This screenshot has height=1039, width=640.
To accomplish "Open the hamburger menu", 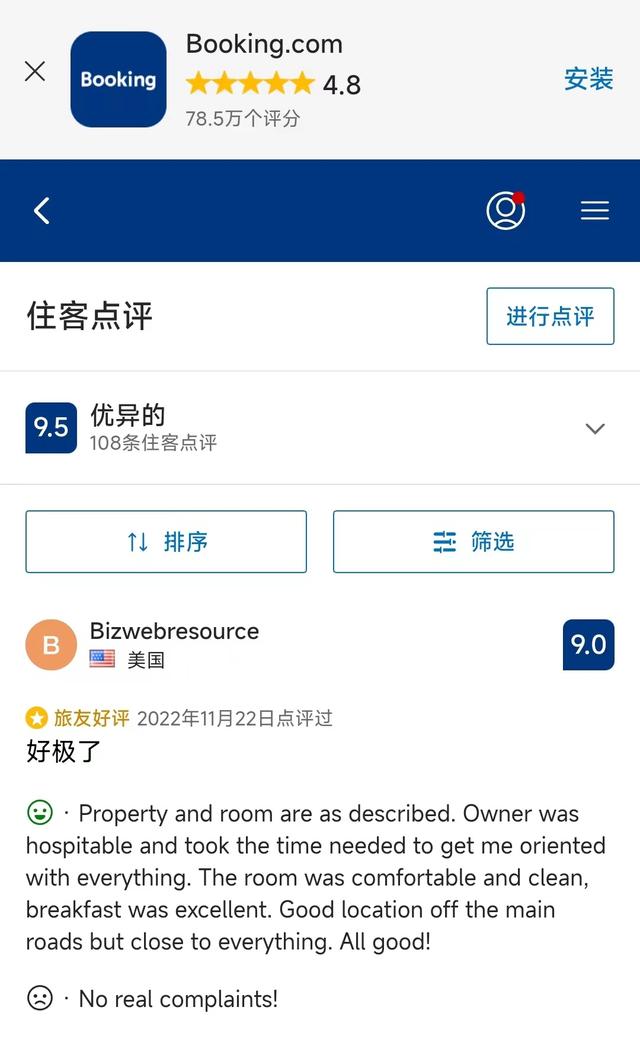I will pyautogui.click(x=595, y=211).
